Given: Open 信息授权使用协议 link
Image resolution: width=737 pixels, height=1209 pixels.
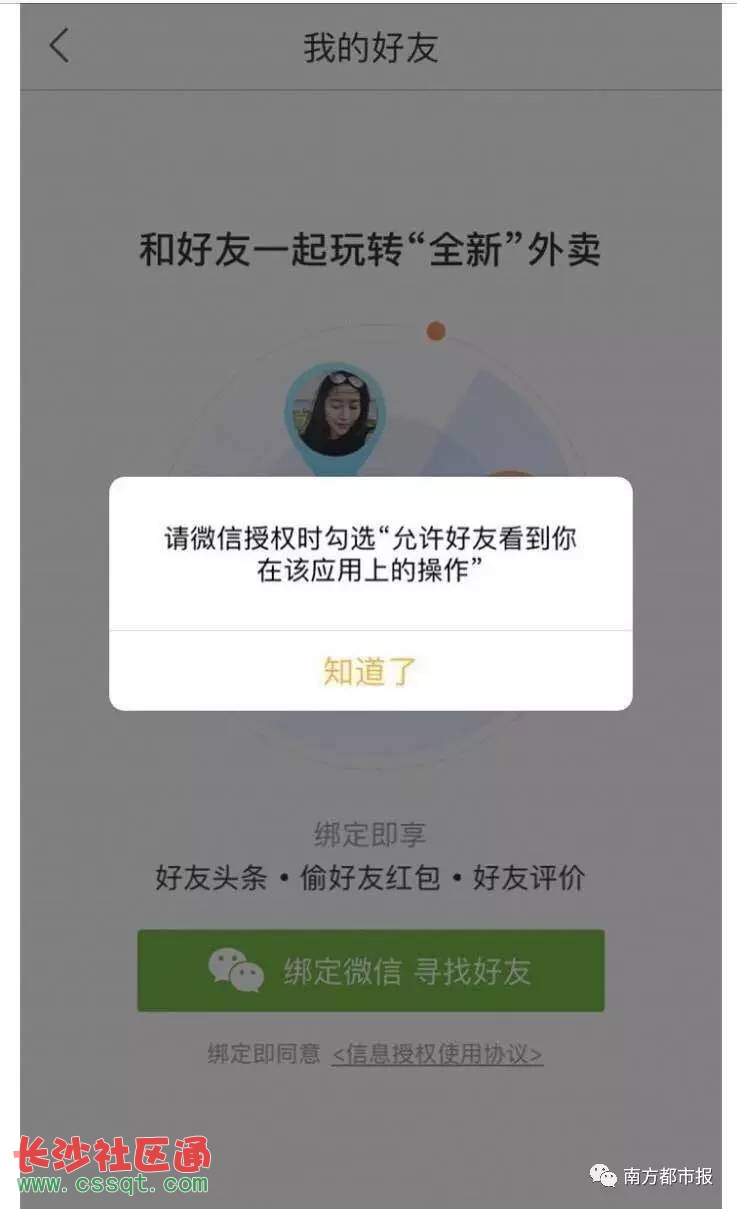Looking at the screenshot, I should click(437, 1054).
